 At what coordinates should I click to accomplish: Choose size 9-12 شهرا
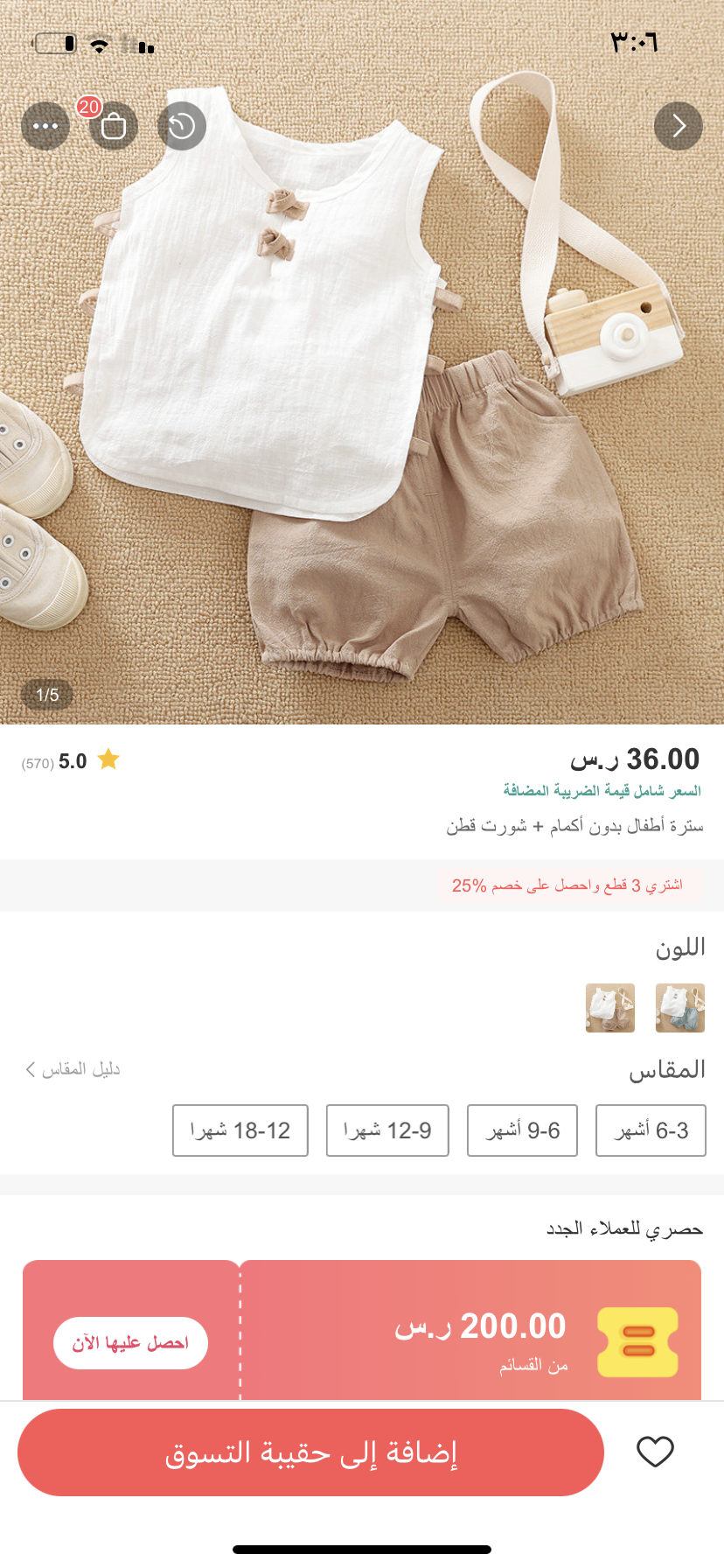point(387,1130)
